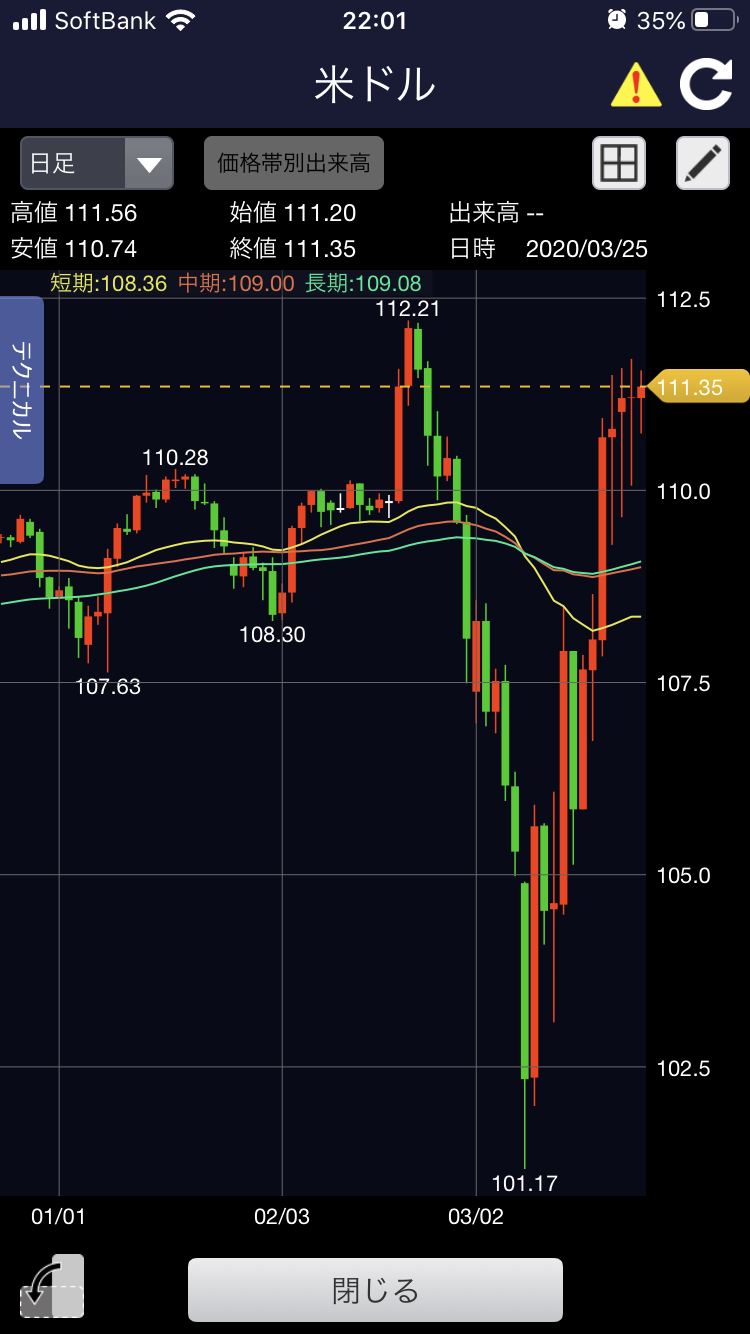Open the yellow warning alert icon
Screen dimensions: 750x1334
click(x=636, y=86)
